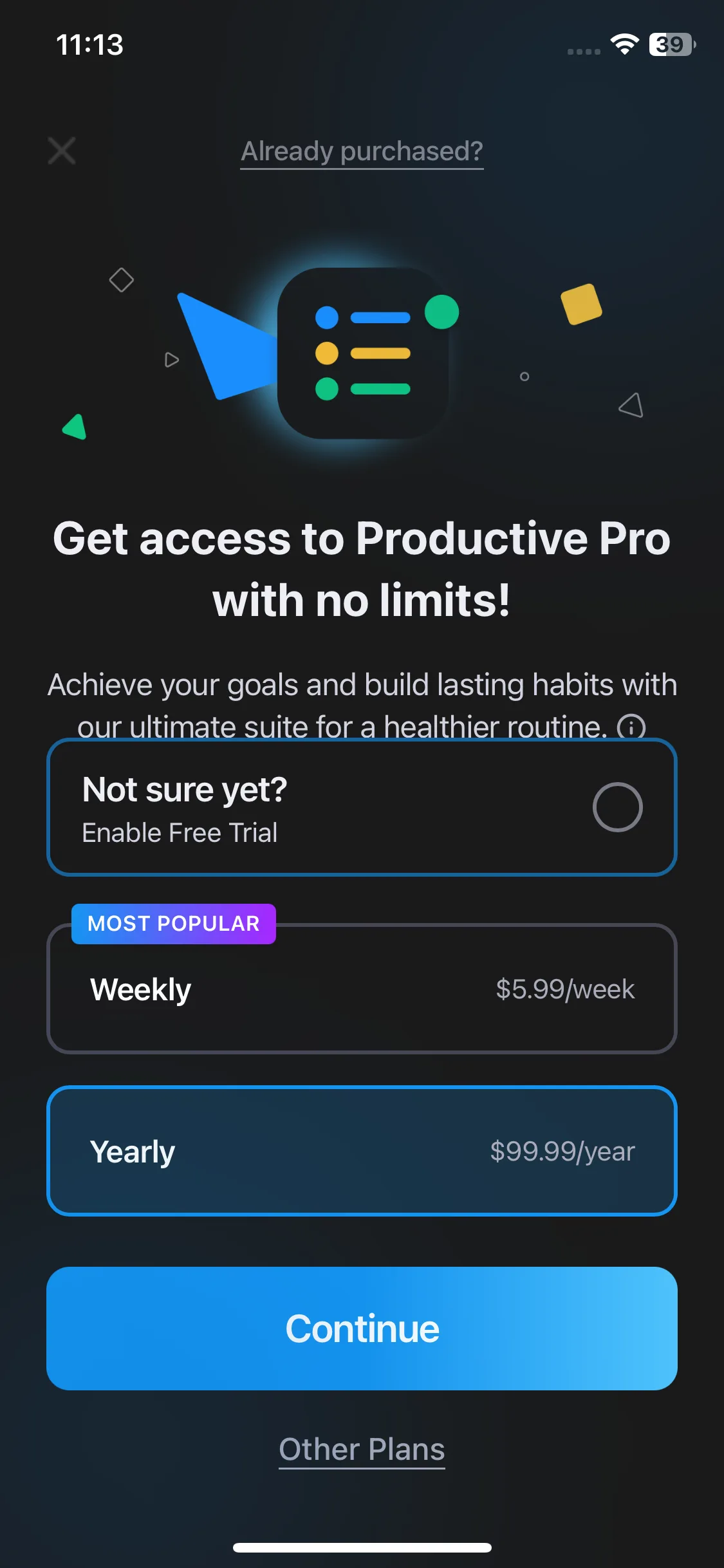View Other Plans
This screenshot has height=1568, width=724.
[362, 1450]
